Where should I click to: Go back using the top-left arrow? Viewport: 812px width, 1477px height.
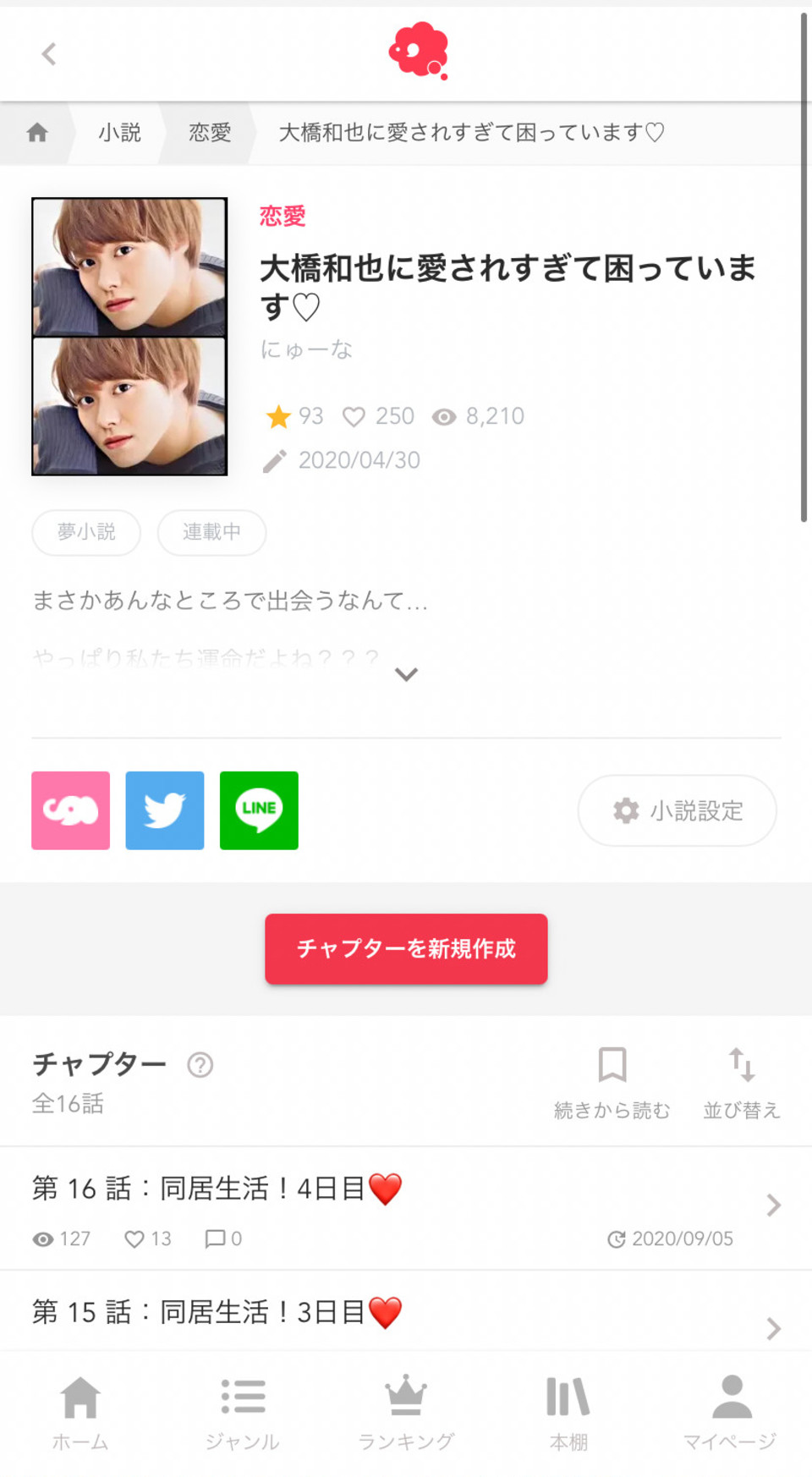pos(49,54)
